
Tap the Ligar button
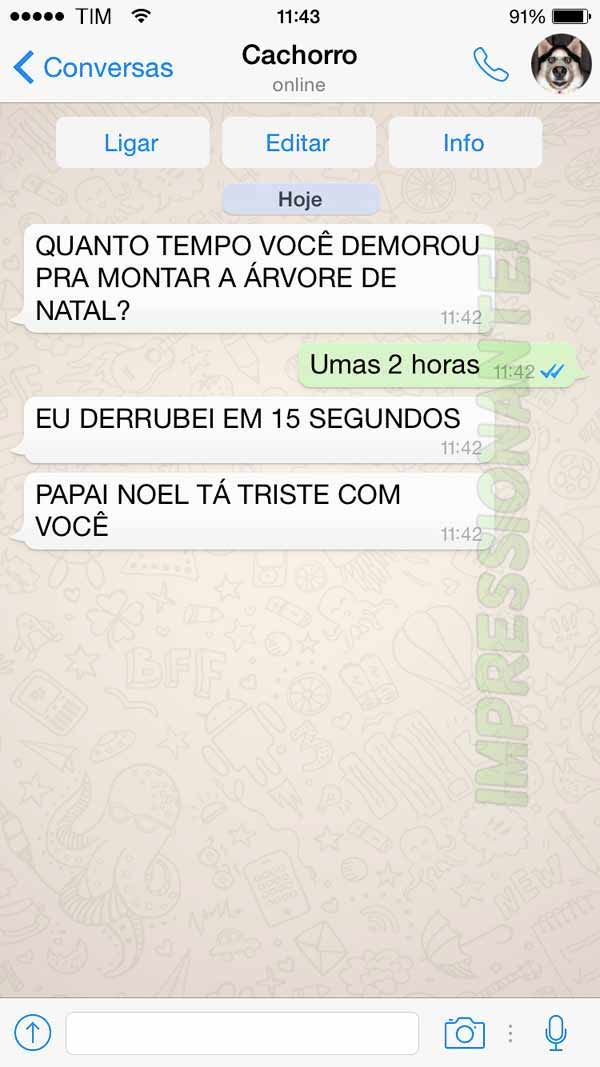click(x=132, y=143)
